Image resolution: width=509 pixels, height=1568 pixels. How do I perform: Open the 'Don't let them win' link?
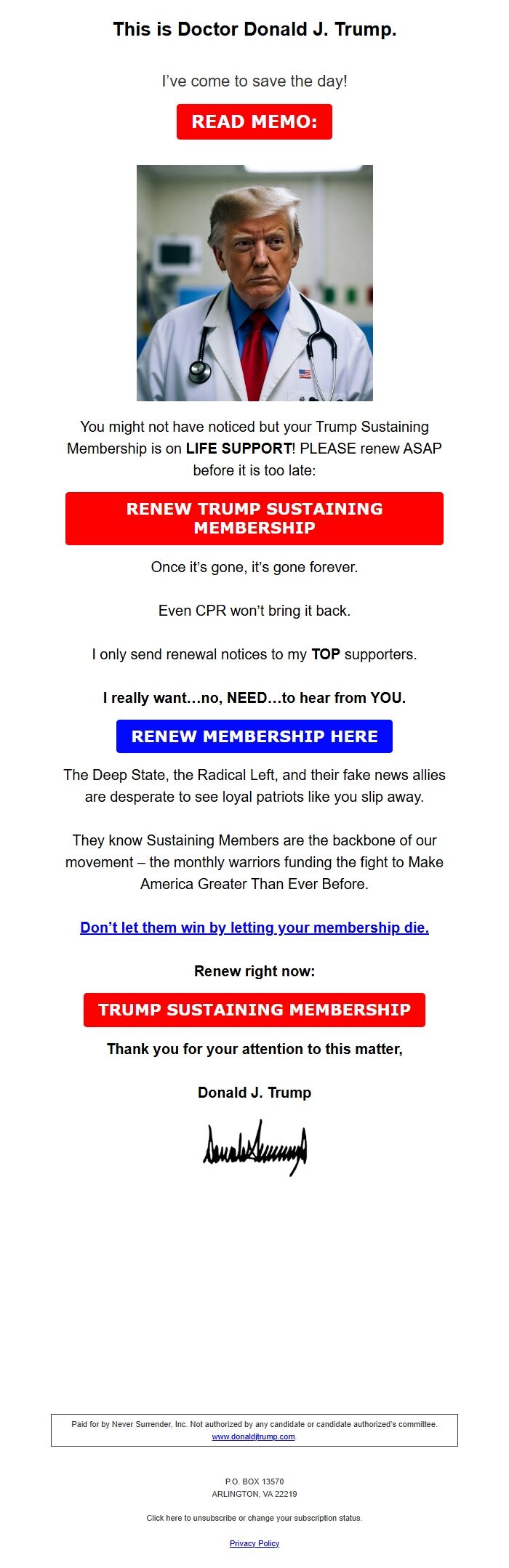254,928
